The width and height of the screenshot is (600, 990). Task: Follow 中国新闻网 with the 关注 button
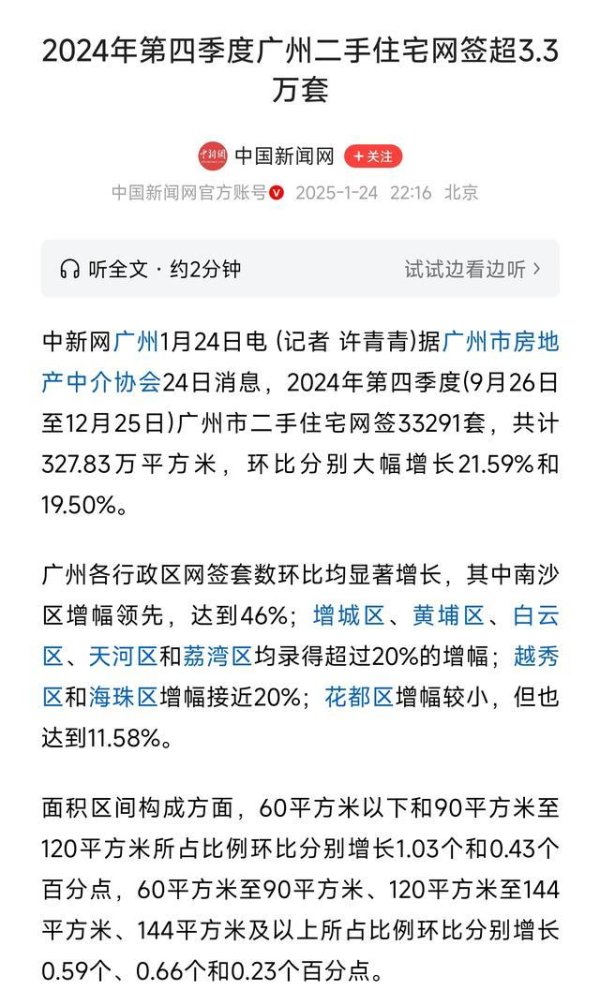coord(373,156)
